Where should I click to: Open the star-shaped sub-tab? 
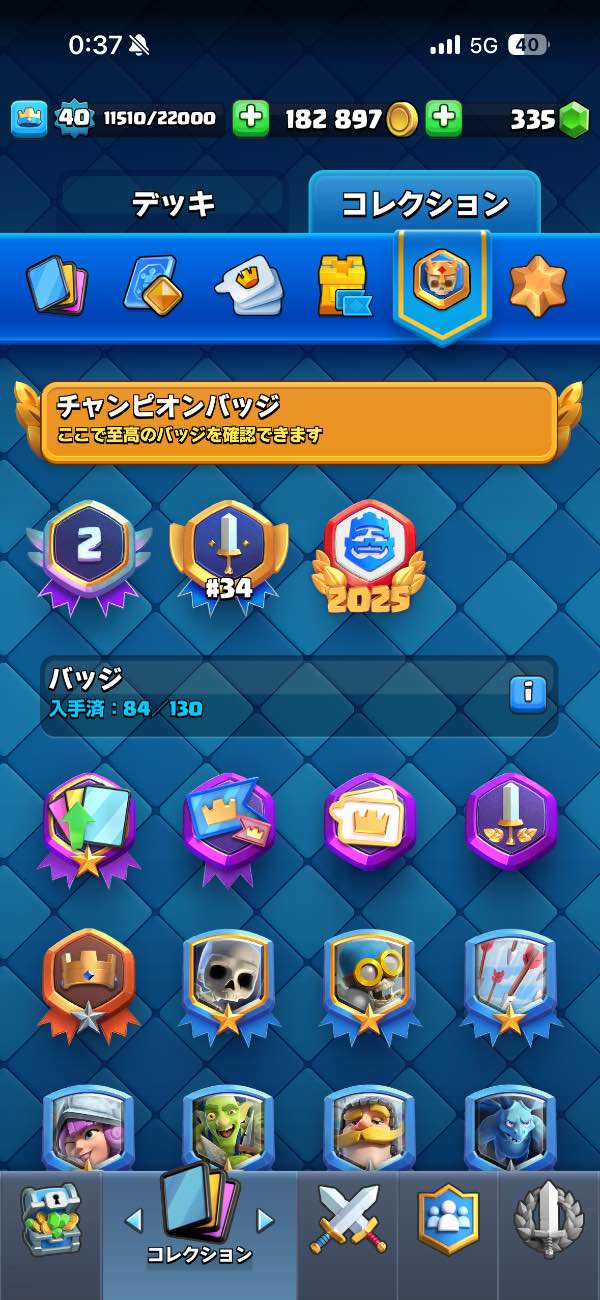pyautogui.click(x=537, y=285)
